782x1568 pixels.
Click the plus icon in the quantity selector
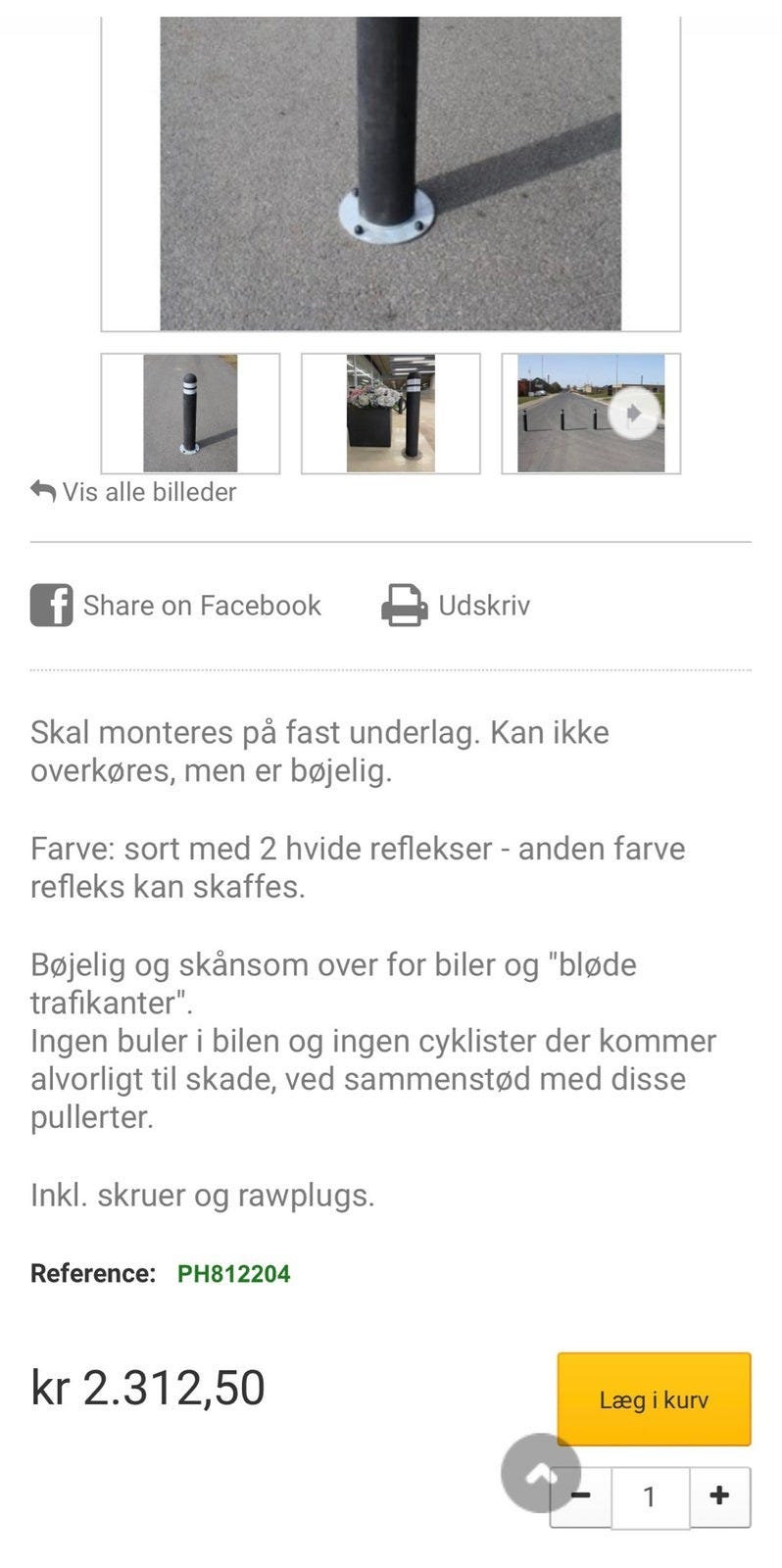tap(718, 1495)
